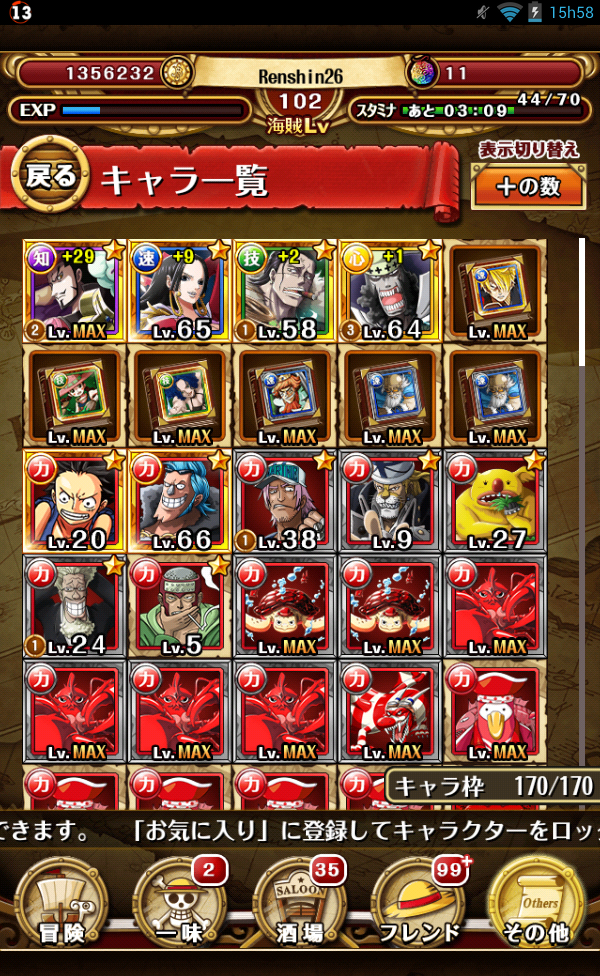
Task: Select the Lv.38 character with cap
Action: (x=285, y=502)
